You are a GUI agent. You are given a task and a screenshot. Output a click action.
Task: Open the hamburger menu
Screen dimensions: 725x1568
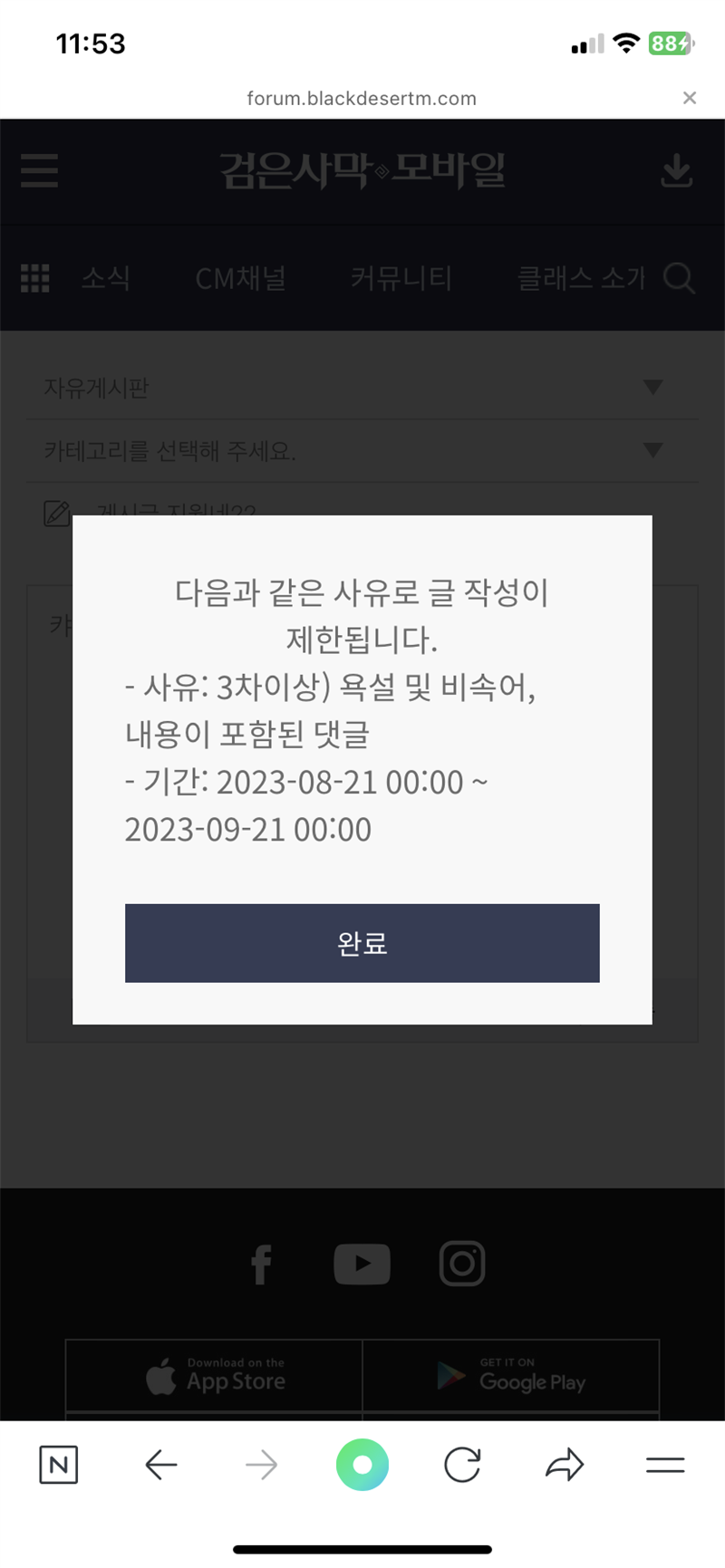click(x=39, y=170)
